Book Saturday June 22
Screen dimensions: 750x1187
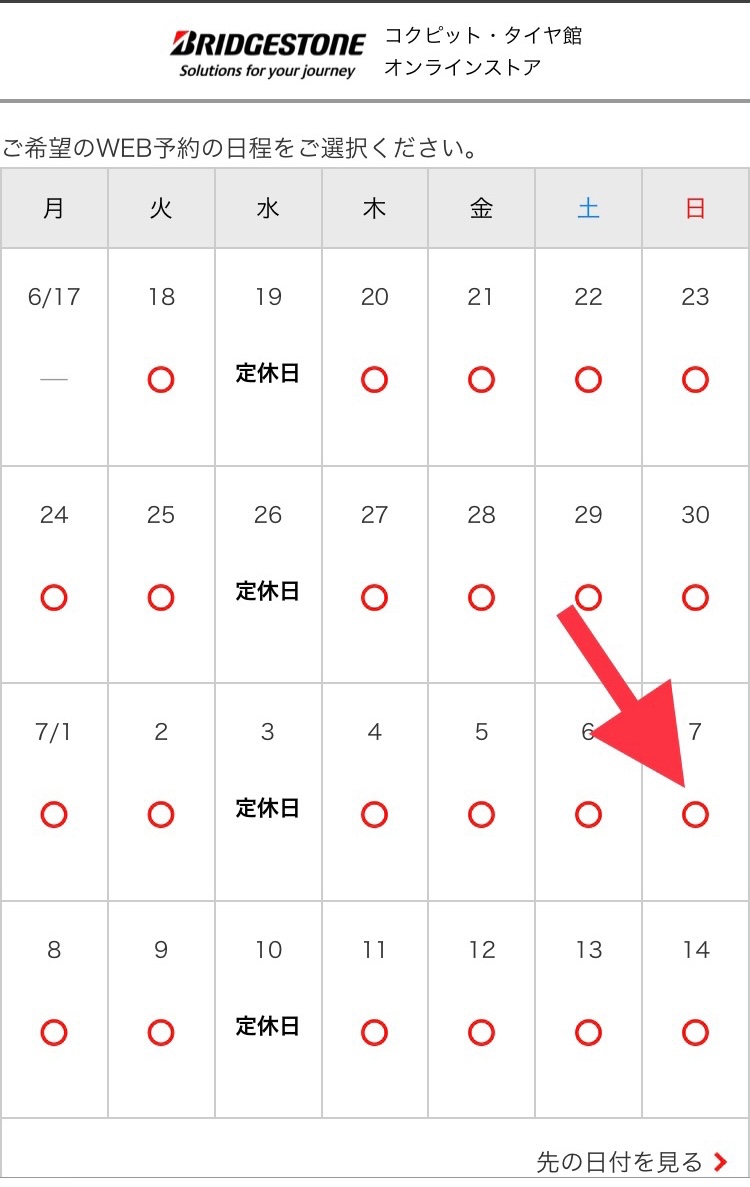[x=588, y=380]
